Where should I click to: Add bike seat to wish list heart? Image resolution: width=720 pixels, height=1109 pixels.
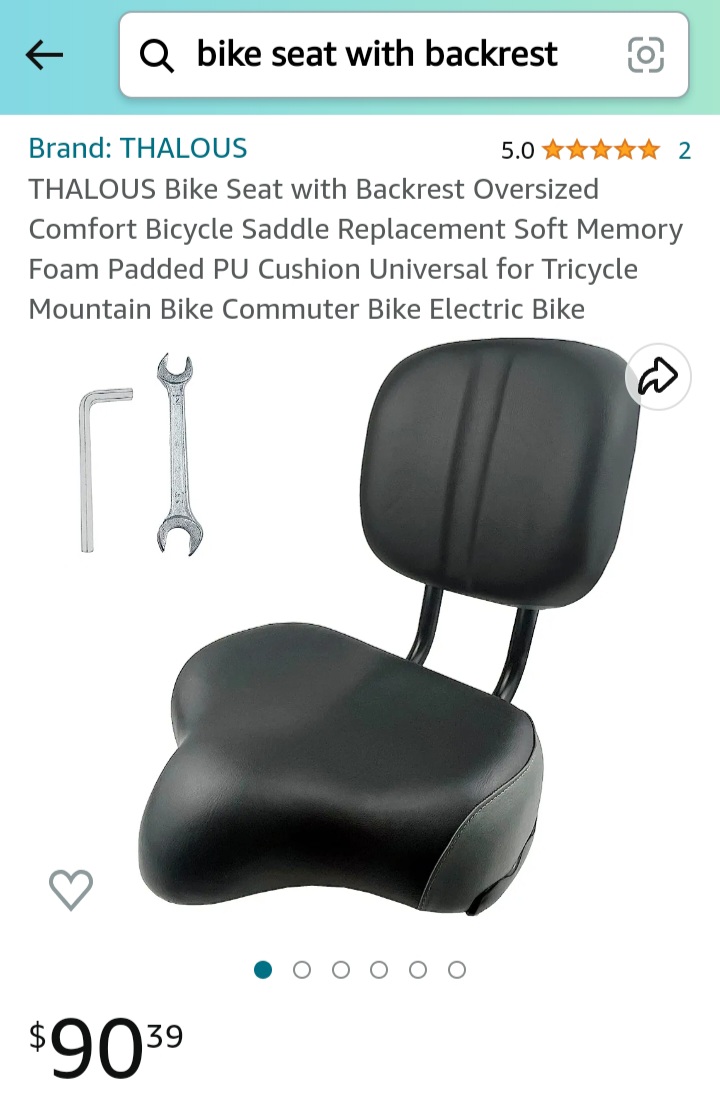pyautogui.click(x=71, y=889)
